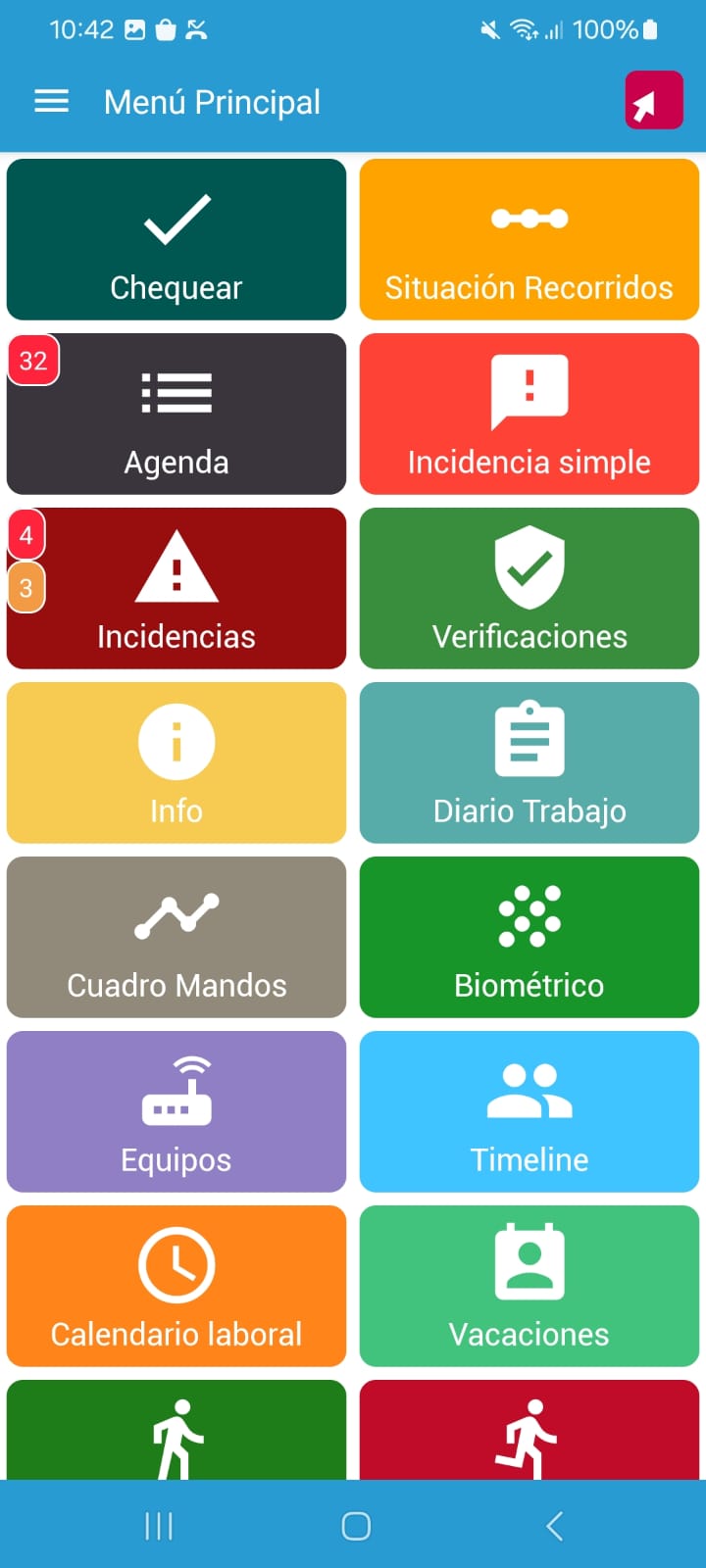Open Vacaciones
Image resolution: width=706 pixels, height=1568 pixels.
529,1287
